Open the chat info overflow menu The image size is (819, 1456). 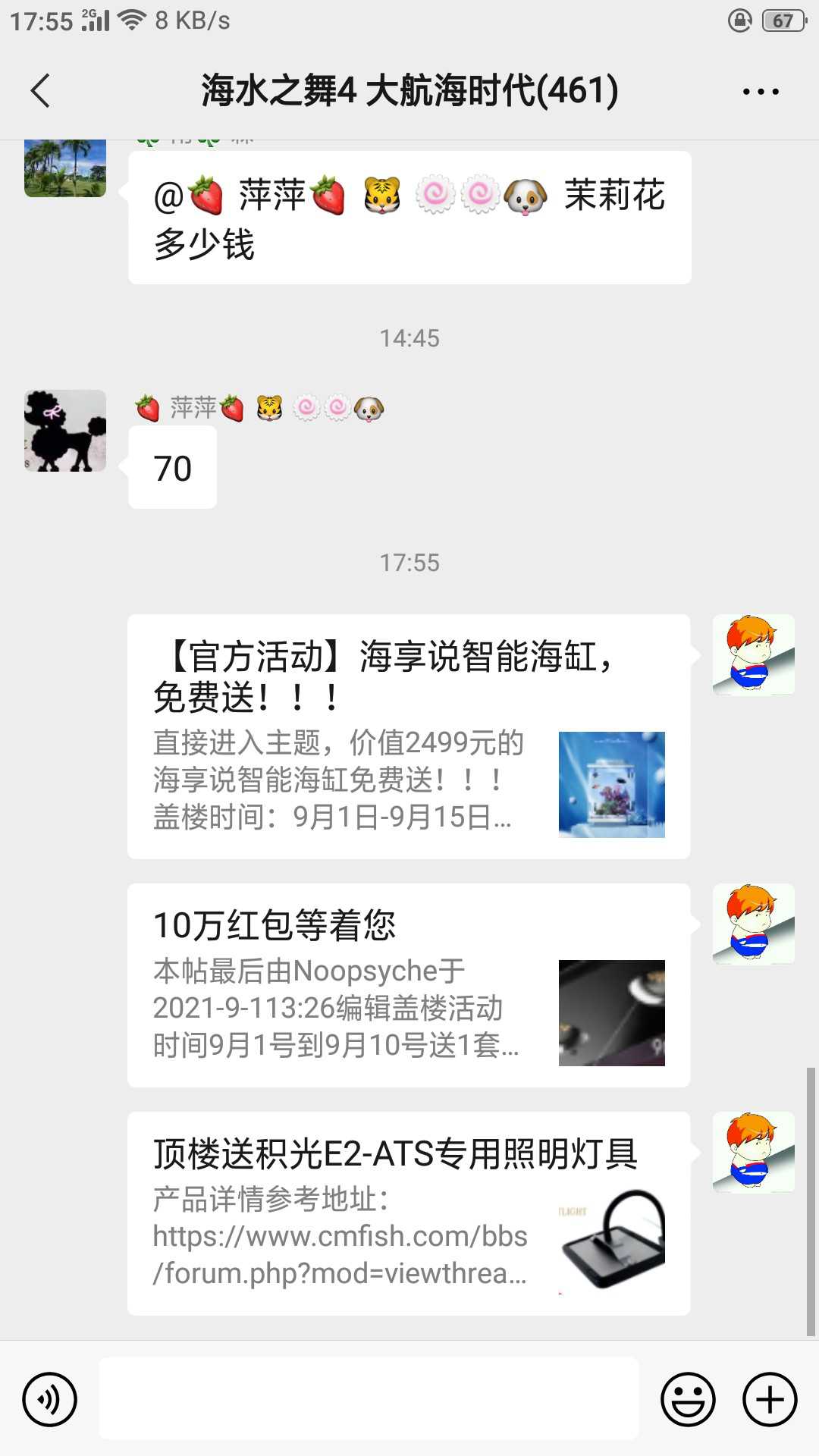point(760,92)
